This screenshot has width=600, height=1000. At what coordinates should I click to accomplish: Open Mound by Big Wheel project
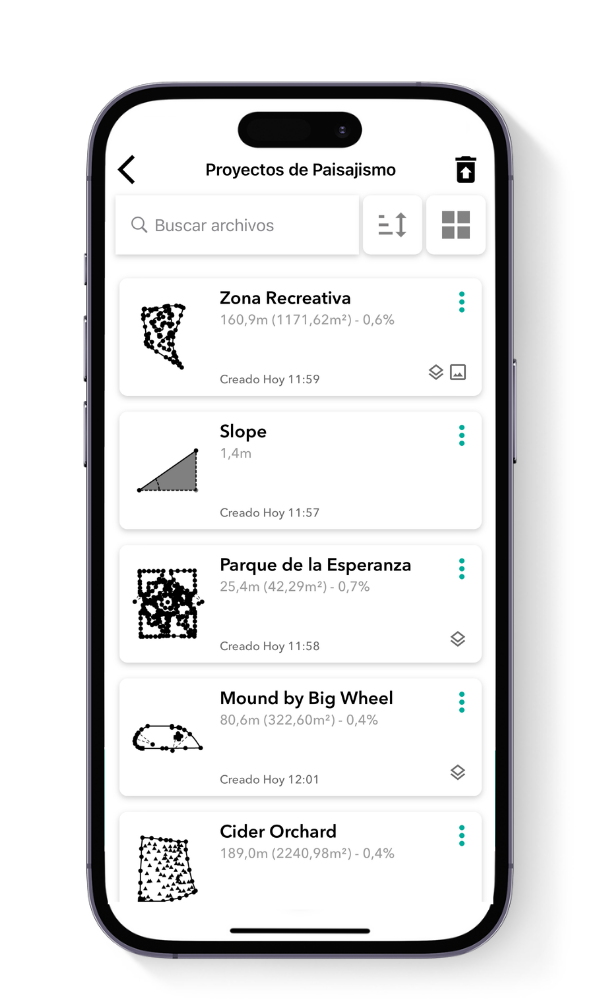click(x=300, y=736)
